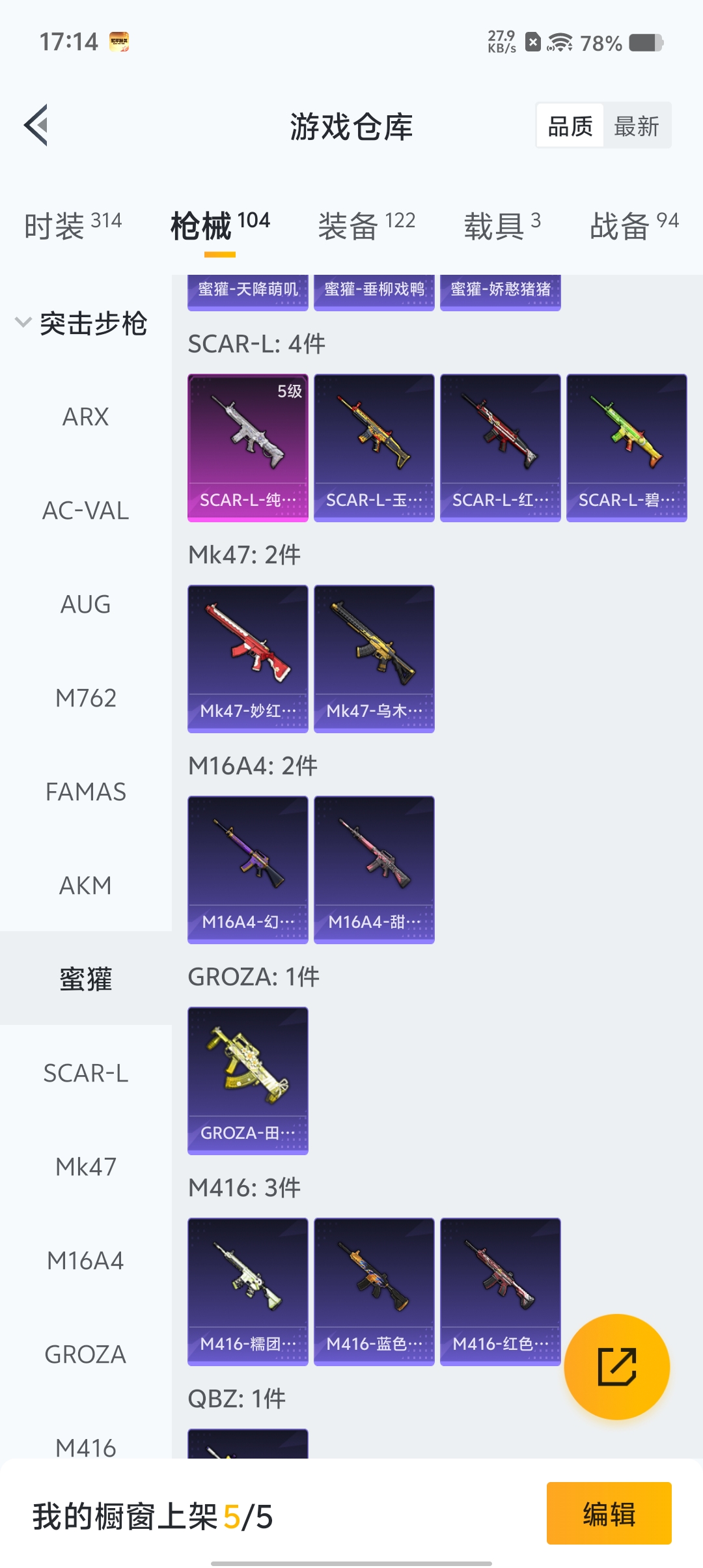Open the SCAR-L-碧 green skin
Screen dimensions: 703x1568
[x=626, y=447]
